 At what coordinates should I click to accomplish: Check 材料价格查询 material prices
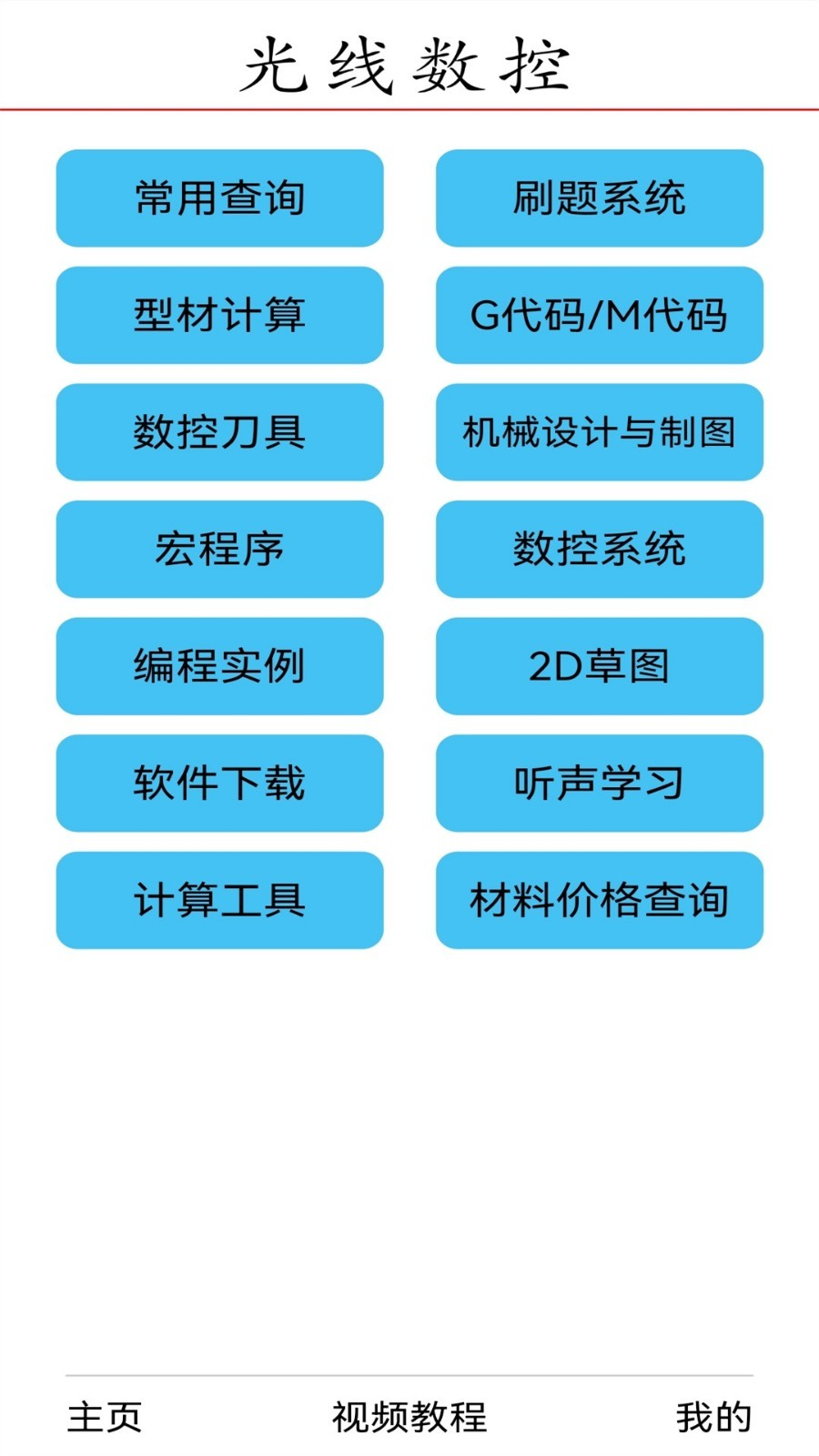(x=600, y=901)
